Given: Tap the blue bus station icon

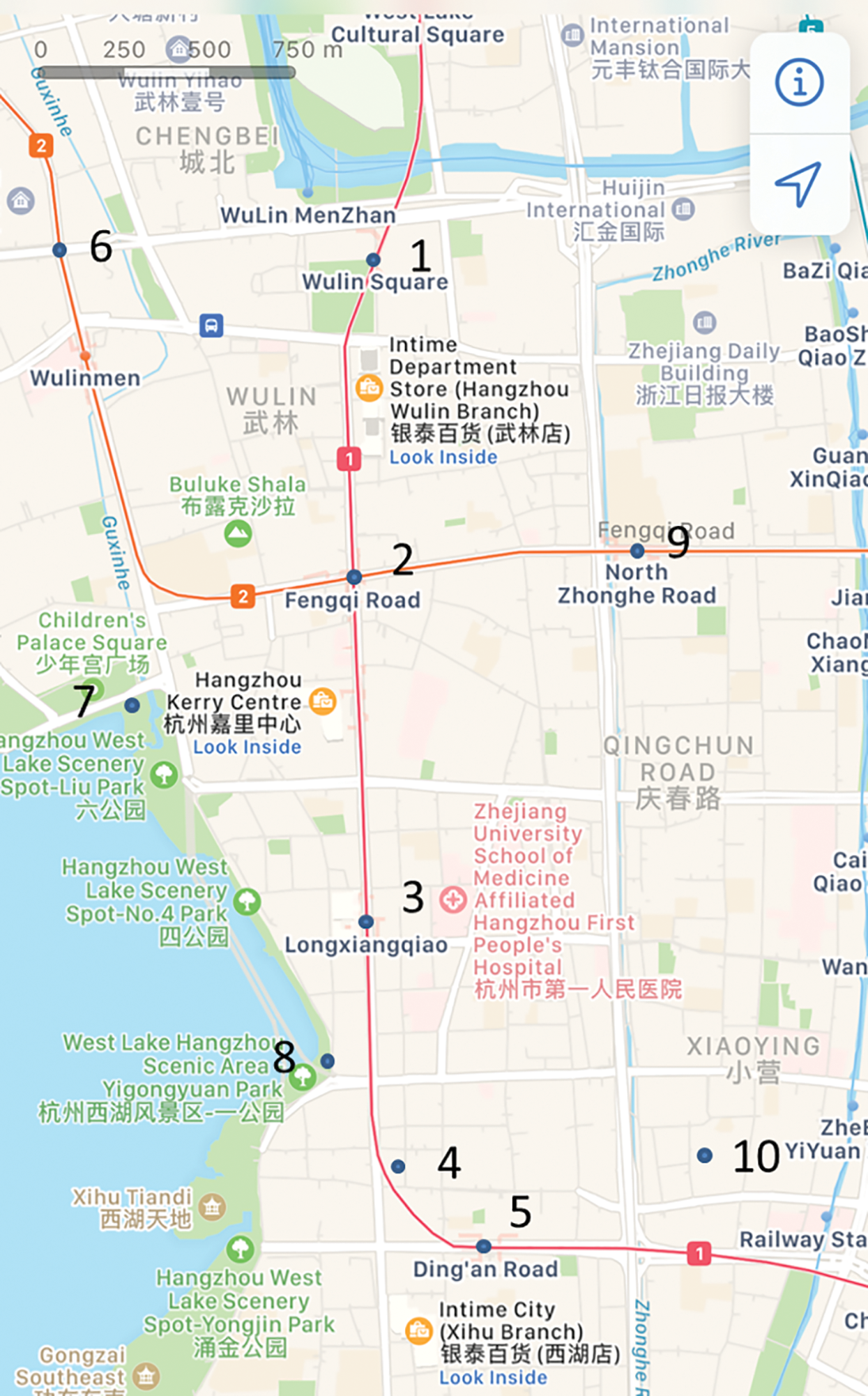Looking at the screenshot, I should 211,325.
